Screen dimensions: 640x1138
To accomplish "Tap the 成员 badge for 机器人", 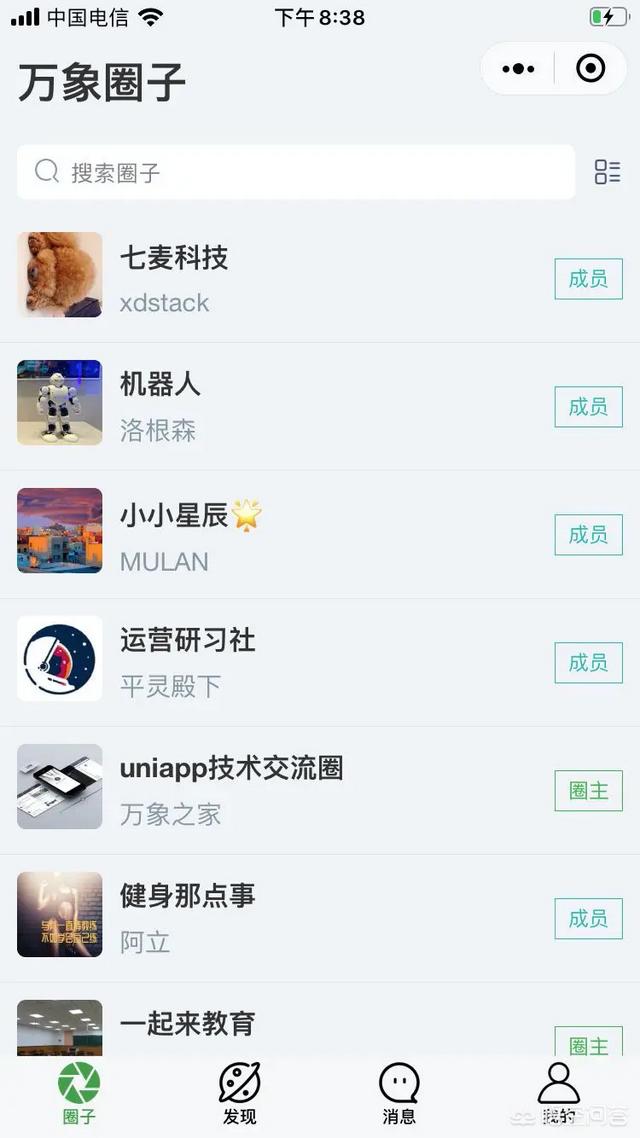I will 588,407.
